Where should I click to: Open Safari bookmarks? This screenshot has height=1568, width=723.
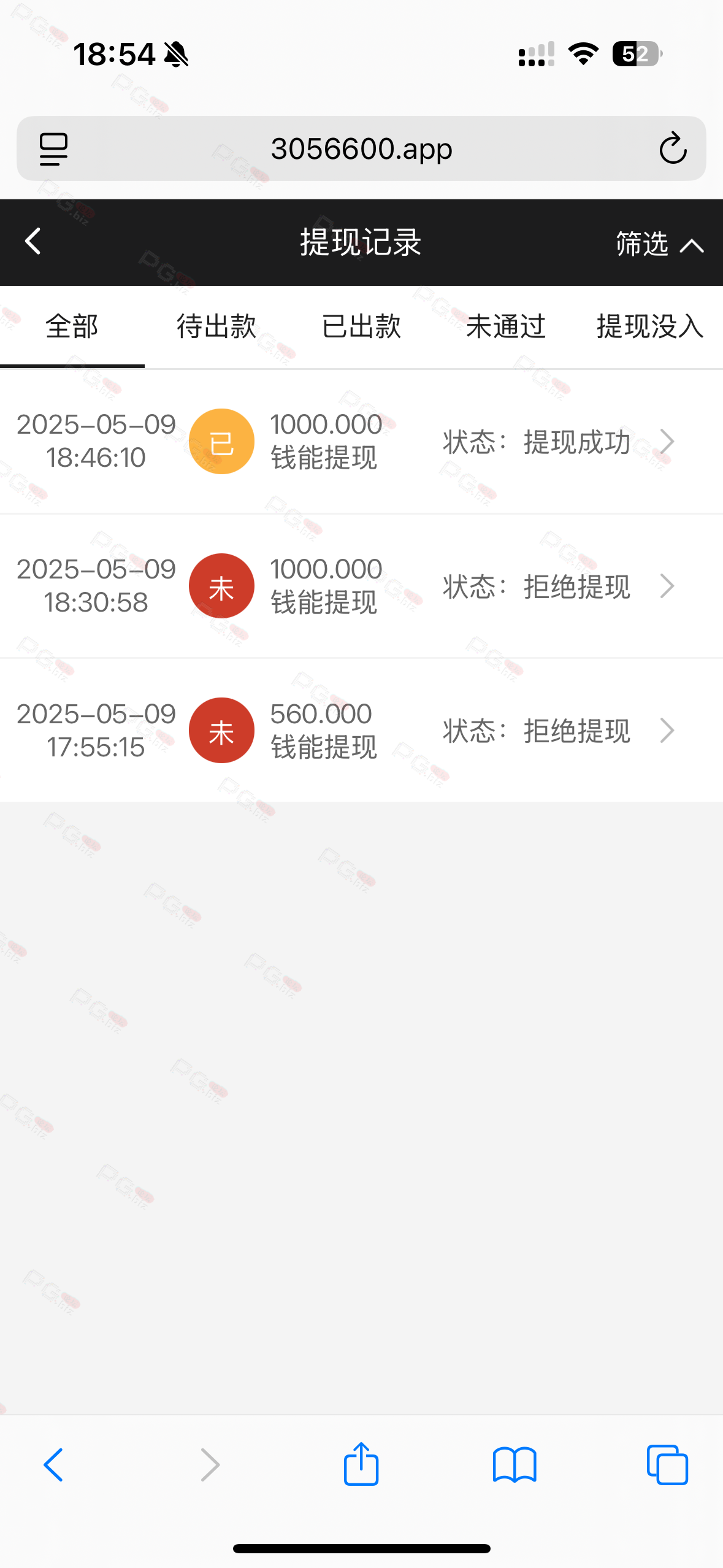tap(515, 1465)
